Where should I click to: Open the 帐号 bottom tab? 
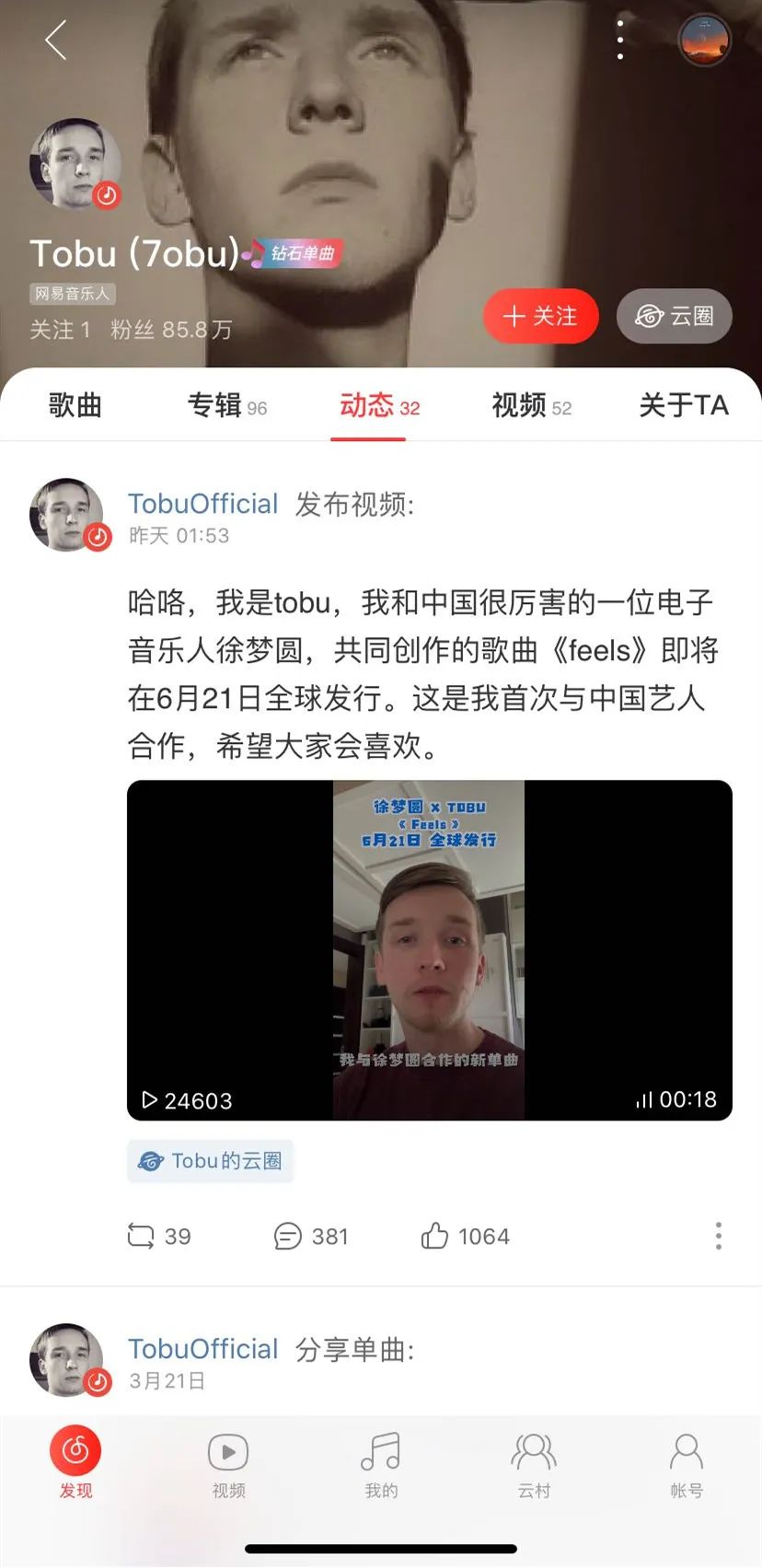pyautogui.click(x=686, y=1464)
